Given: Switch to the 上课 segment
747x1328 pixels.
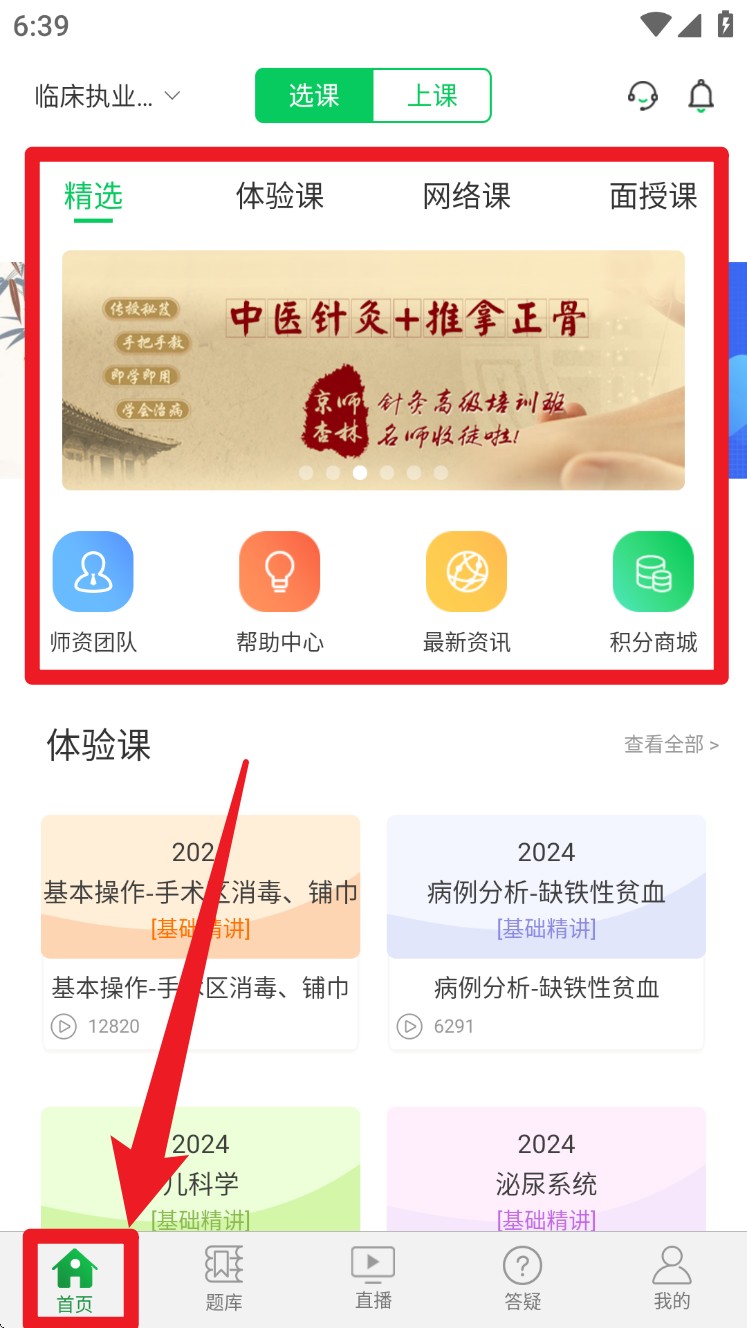Looking at the screenshot, I should click(432, 96).
